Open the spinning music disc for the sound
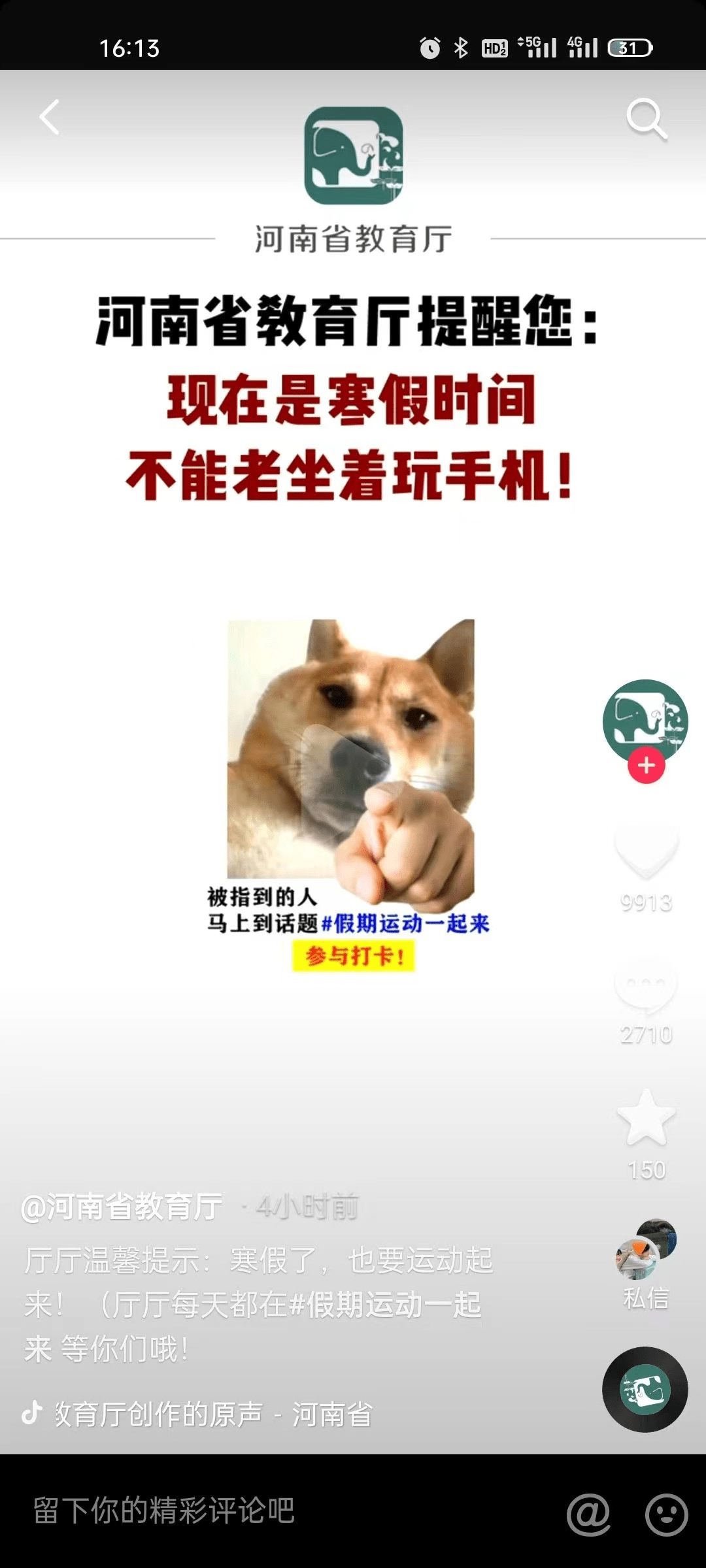The image size is (706, 1568). click(x=645, y=1390)
